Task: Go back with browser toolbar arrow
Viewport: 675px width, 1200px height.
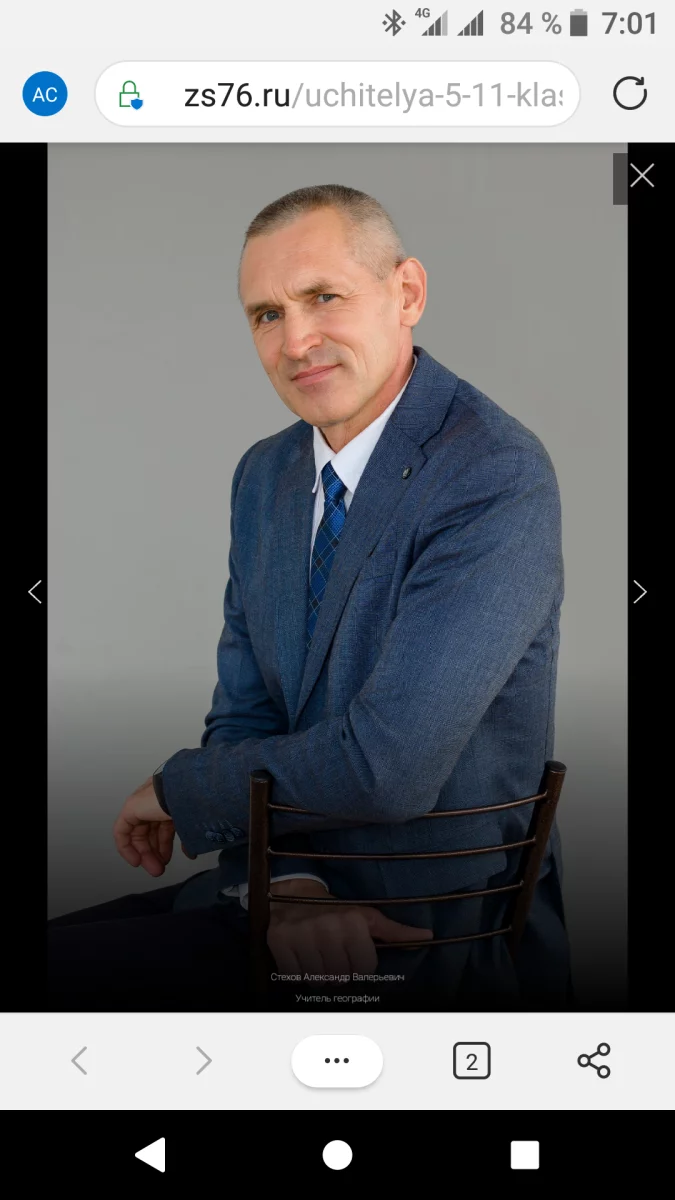Action: [80, 1061]
